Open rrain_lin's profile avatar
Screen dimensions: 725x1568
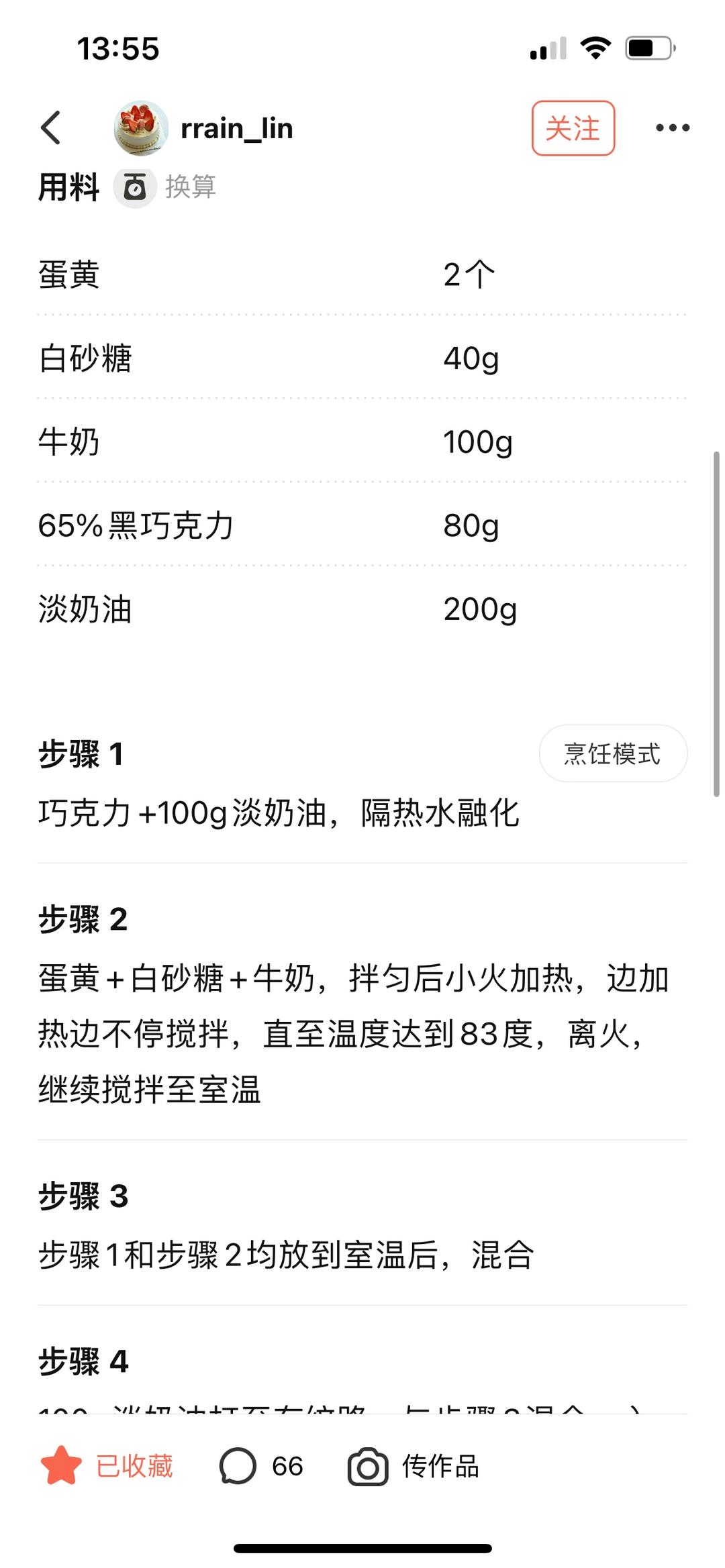click(140, 127)
